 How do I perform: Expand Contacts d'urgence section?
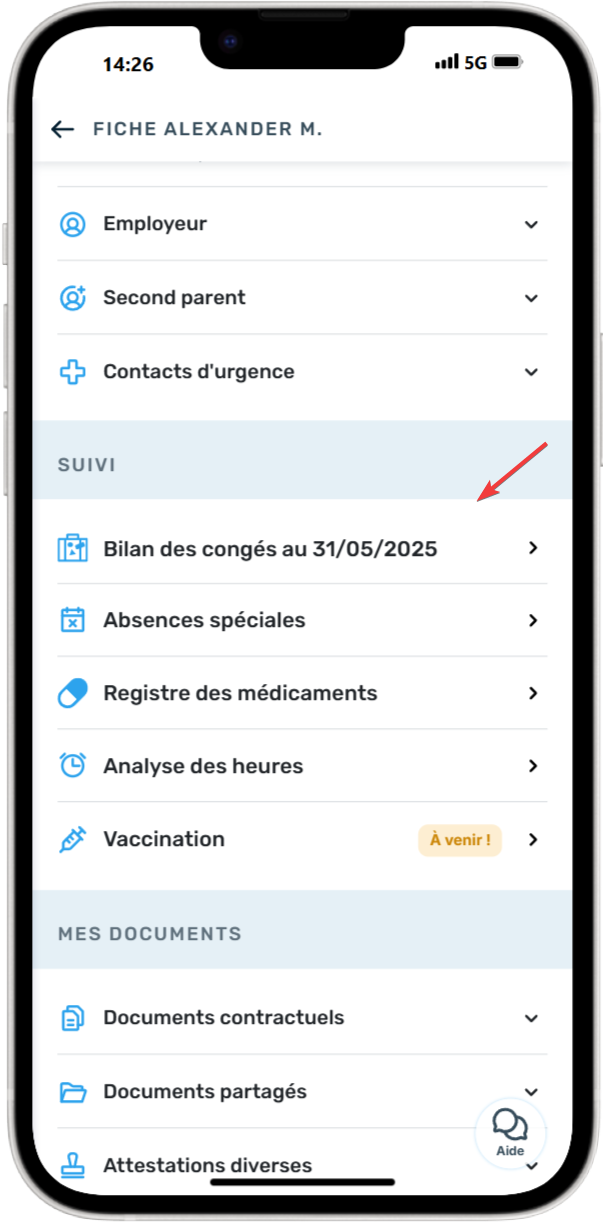pyautogui.click(x=300, y=372)
